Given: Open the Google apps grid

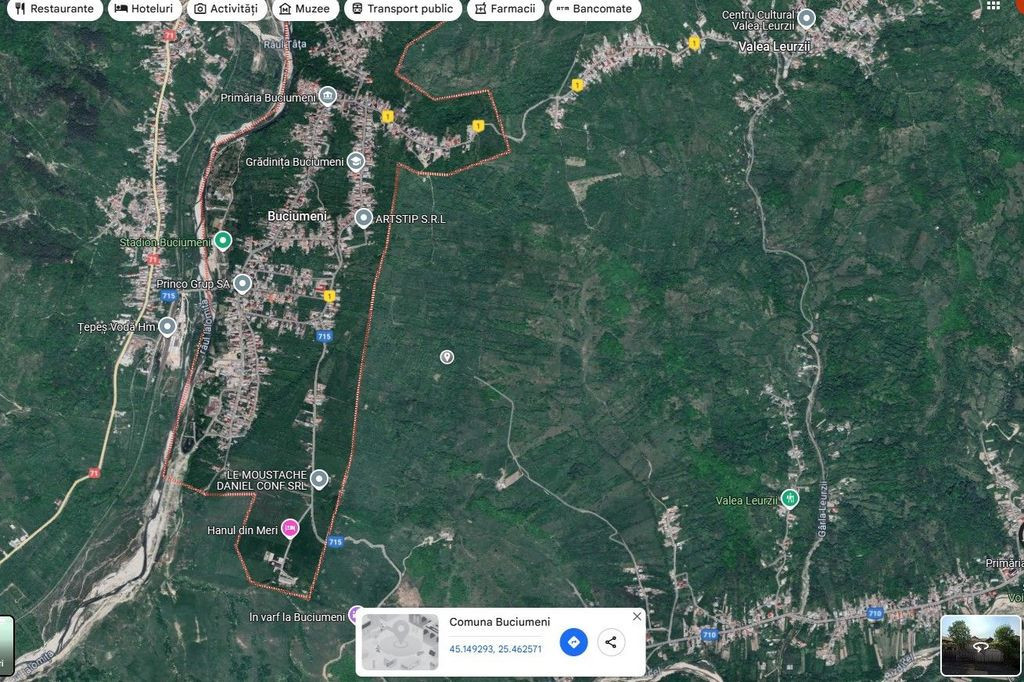Looking at the screenshot, I should point(993,6).
